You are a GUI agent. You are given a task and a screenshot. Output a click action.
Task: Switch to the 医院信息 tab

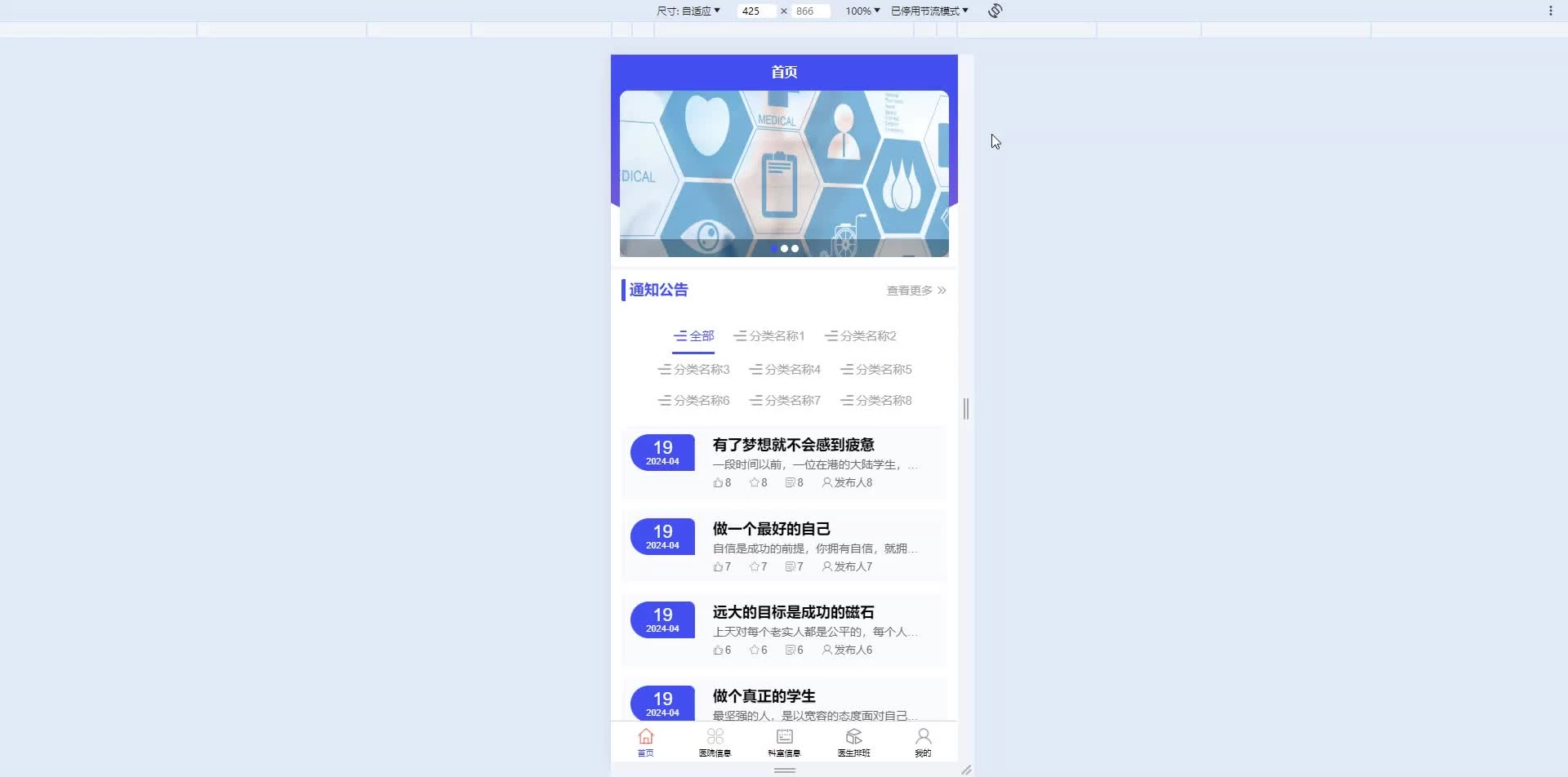tap(715, 742)
